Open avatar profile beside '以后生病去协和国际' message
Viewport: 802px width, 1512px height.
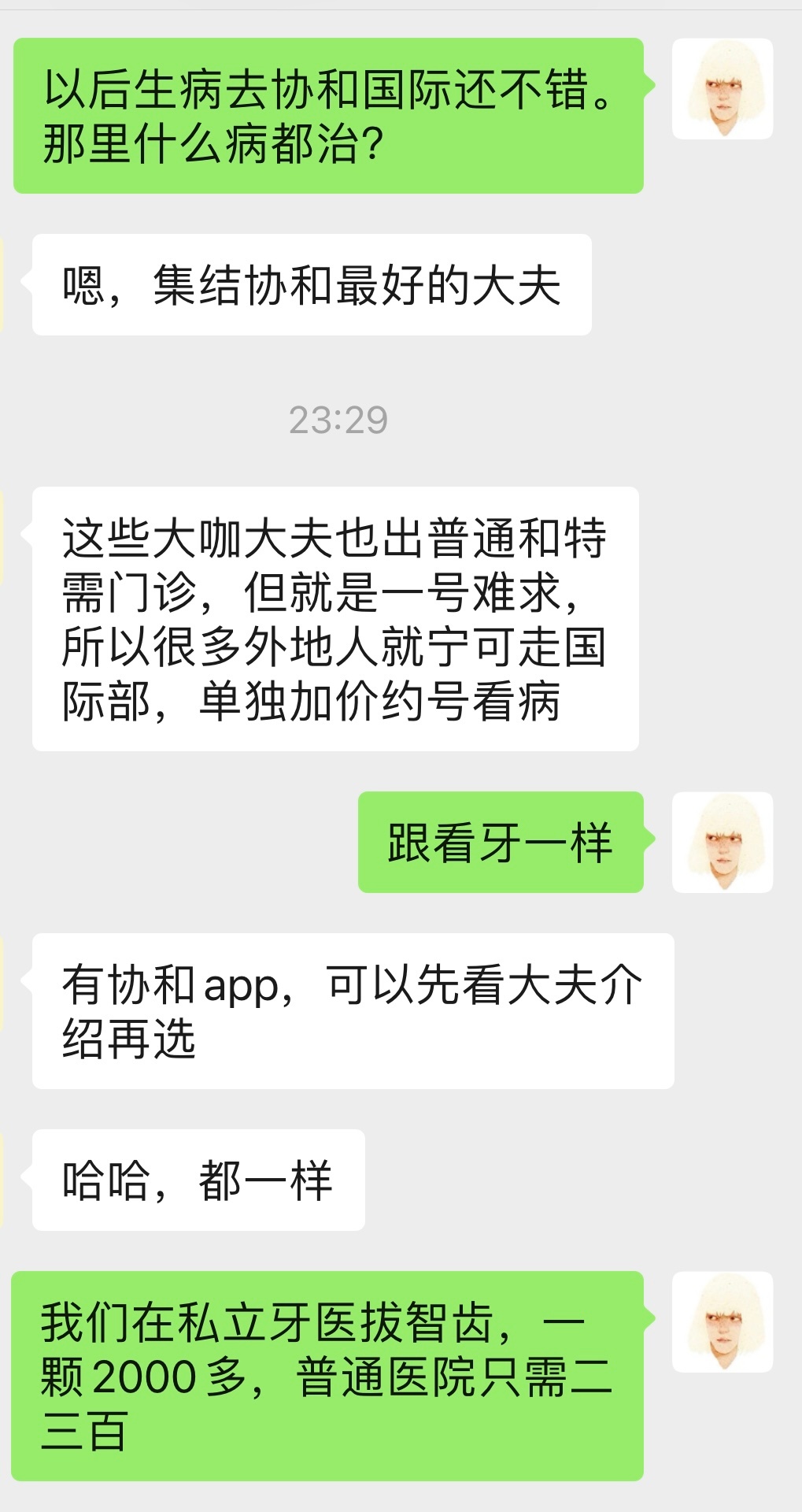click(x=722, y=89)
